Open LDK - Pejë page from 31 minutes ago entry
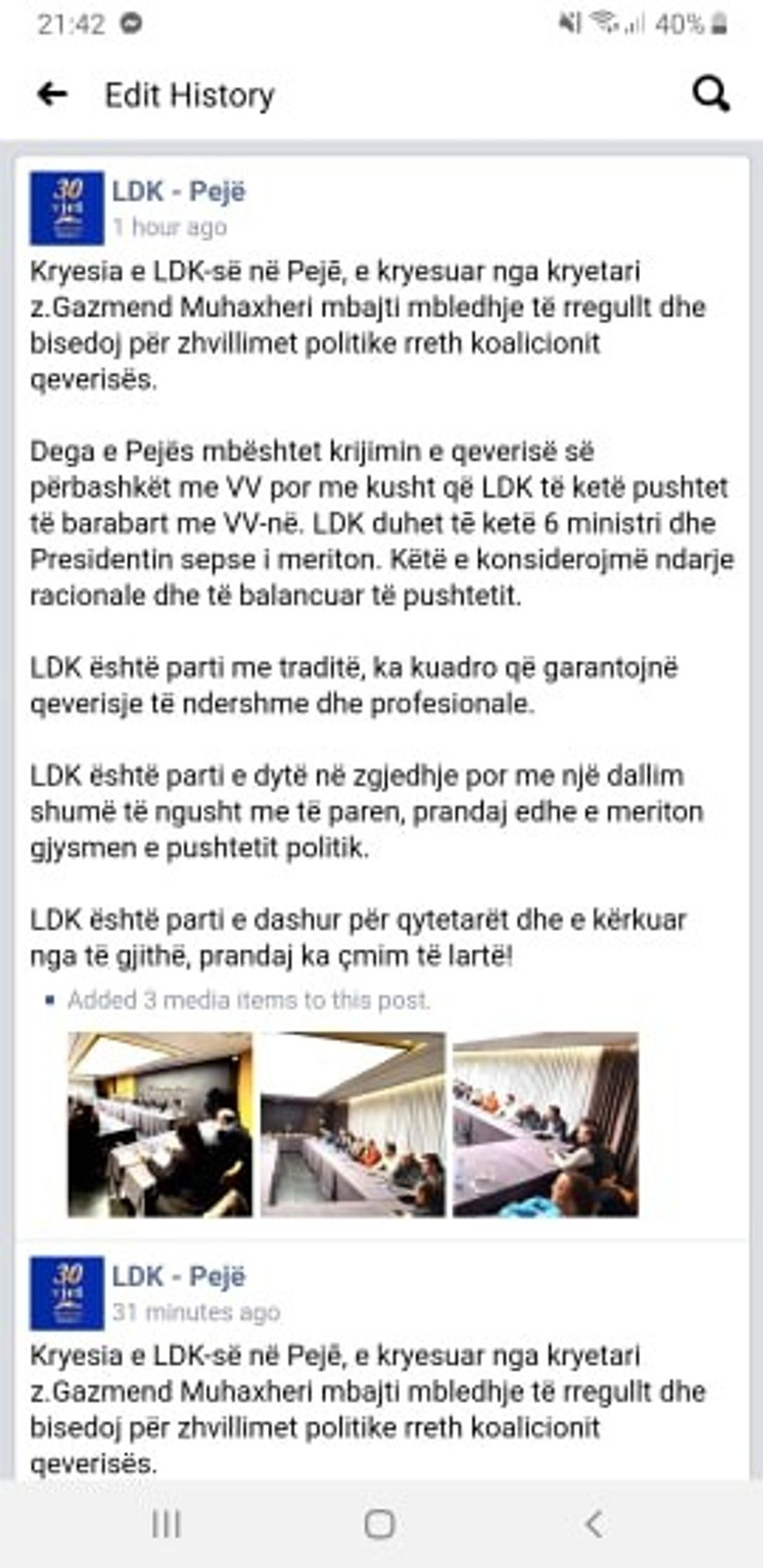Image resolution: width=763 pixels, height=1568 pixels. pos(178,1277)
